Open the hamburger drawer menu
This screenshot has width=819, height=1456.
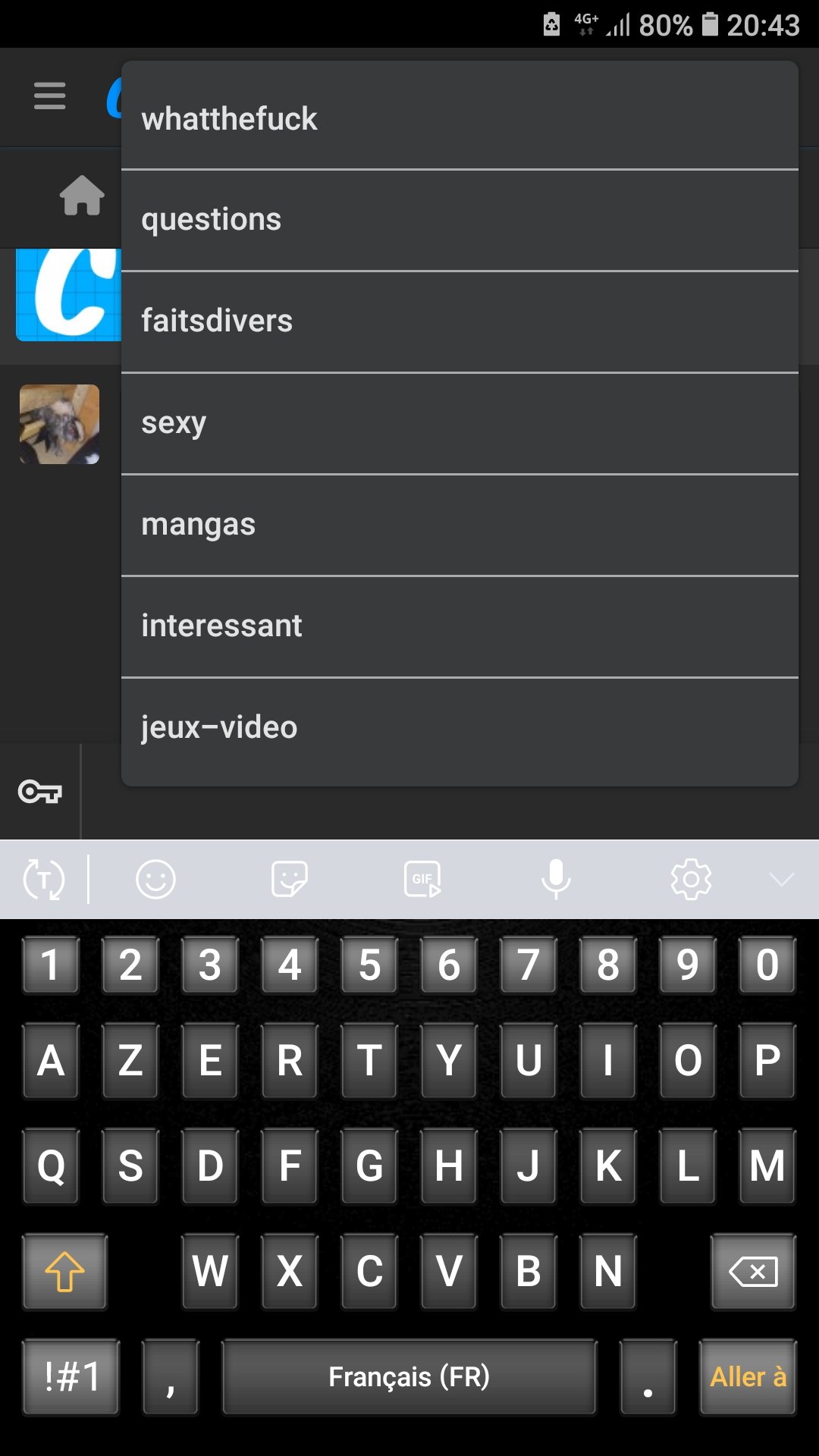tap(50, 96)
